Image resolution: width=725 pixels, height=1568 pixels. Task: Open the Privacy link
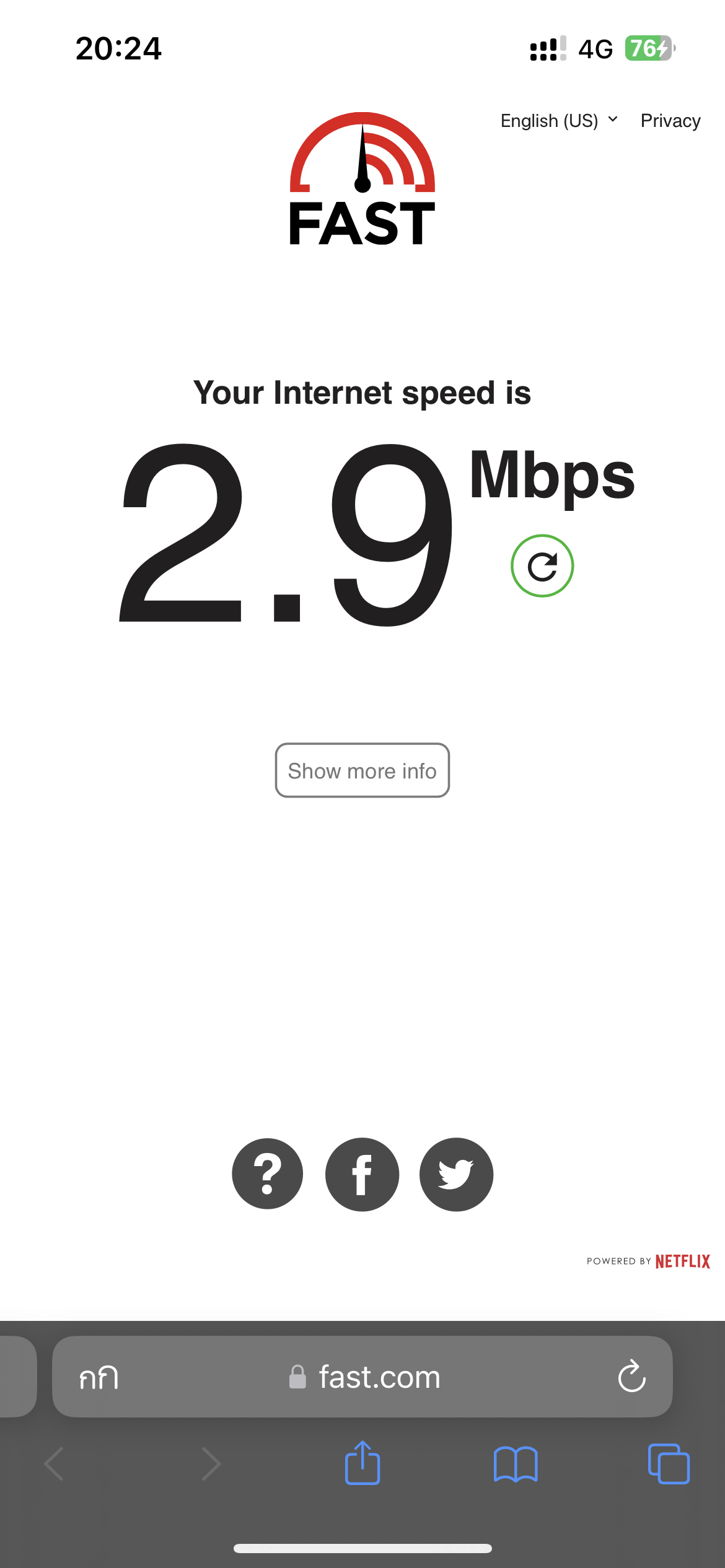pos(670,120)
